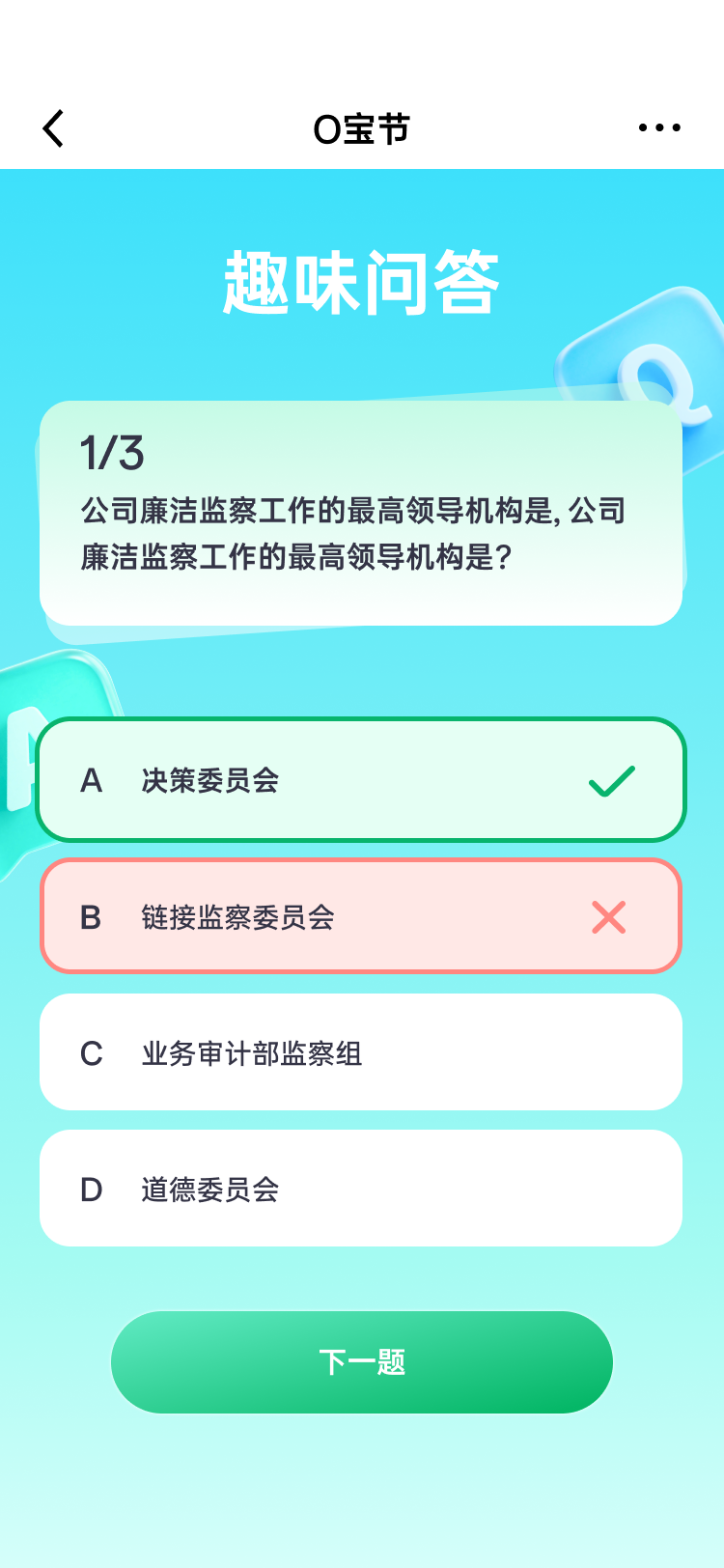Tap the 下一题 button
The height and width of the screenshot is (1568, 724).
(x=362, y=1362)
